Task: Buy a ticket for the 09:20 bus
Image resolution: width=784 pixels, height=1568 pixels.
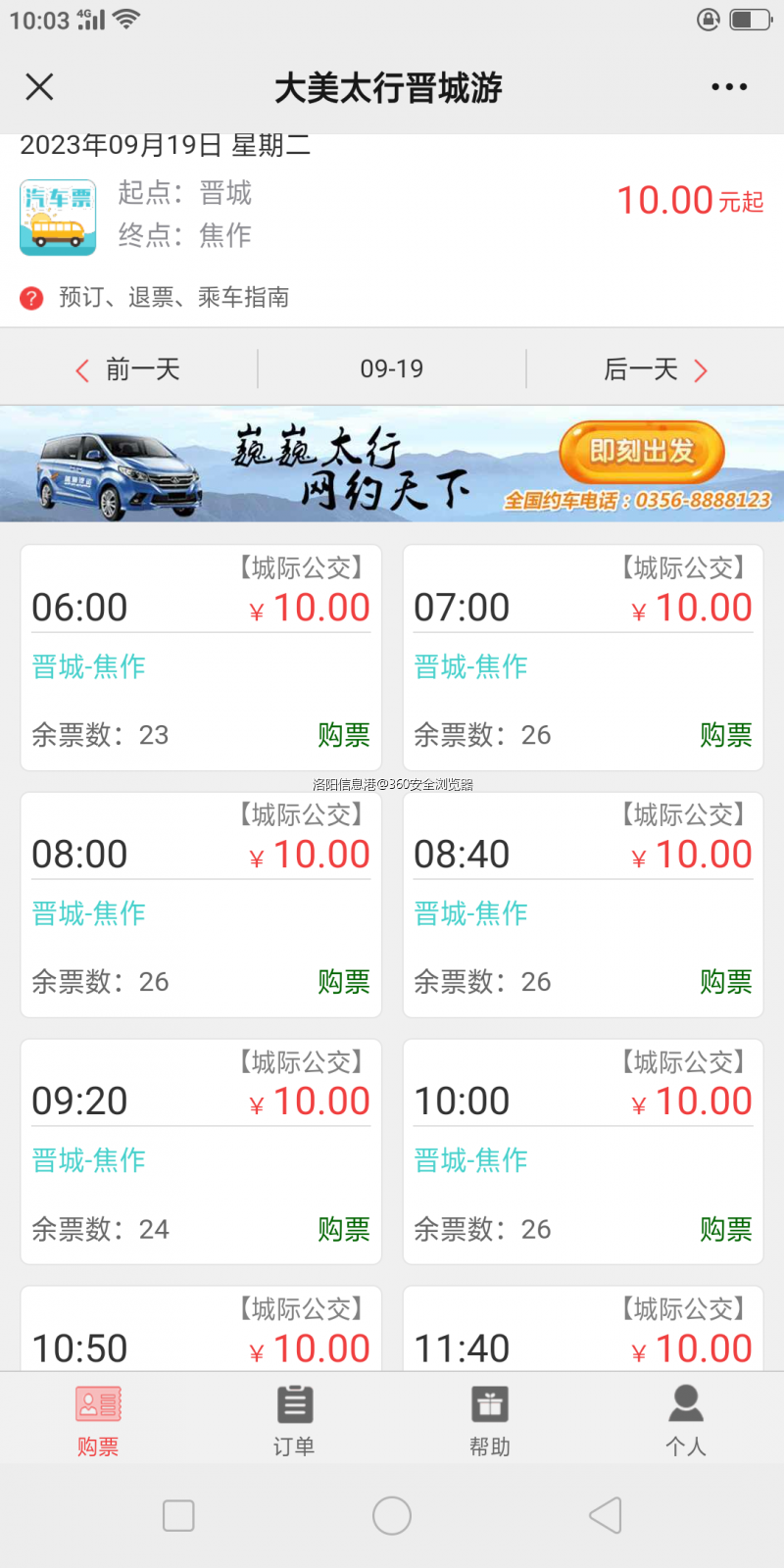Action: click(x=343, y=1229)
